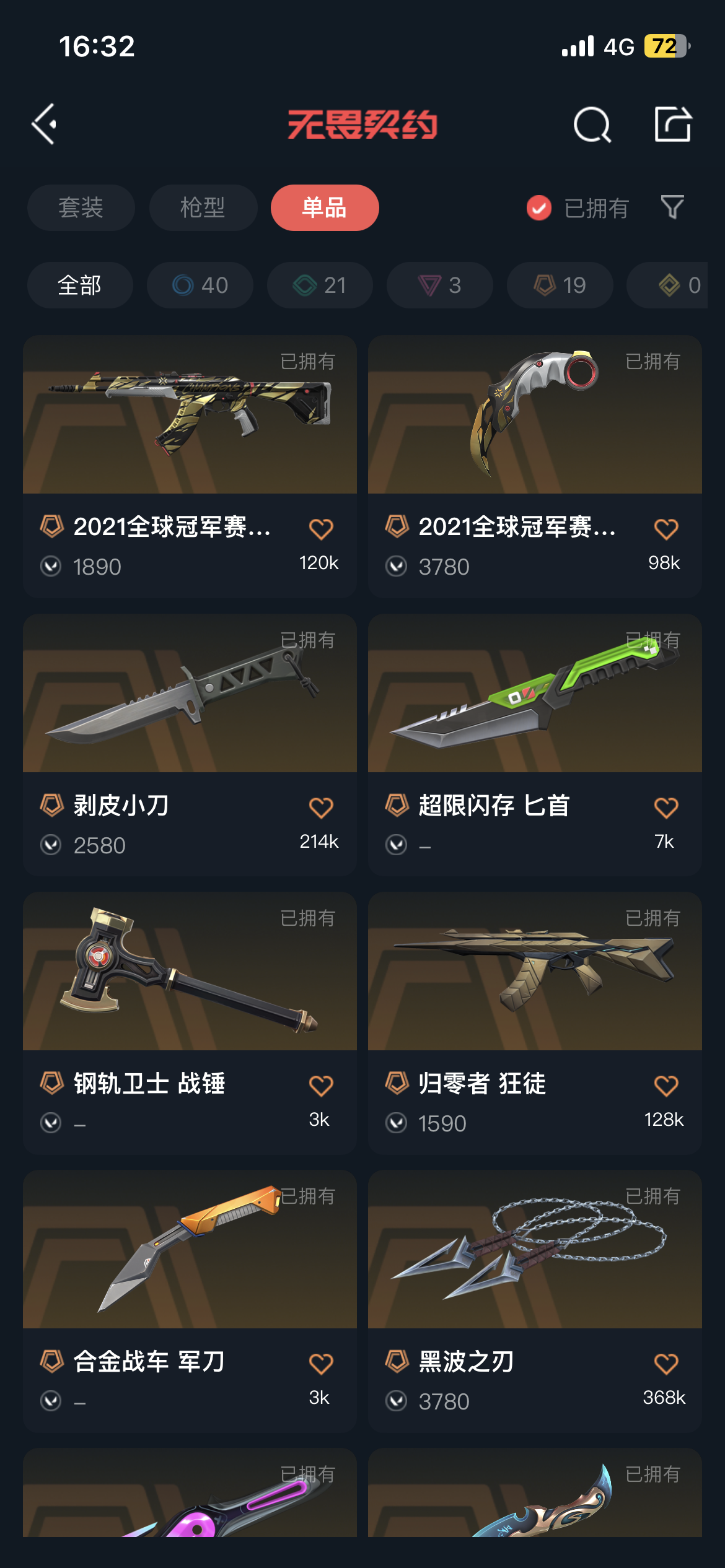Open the search icon
The image size is (725, 1568).
tap(592, 124)
